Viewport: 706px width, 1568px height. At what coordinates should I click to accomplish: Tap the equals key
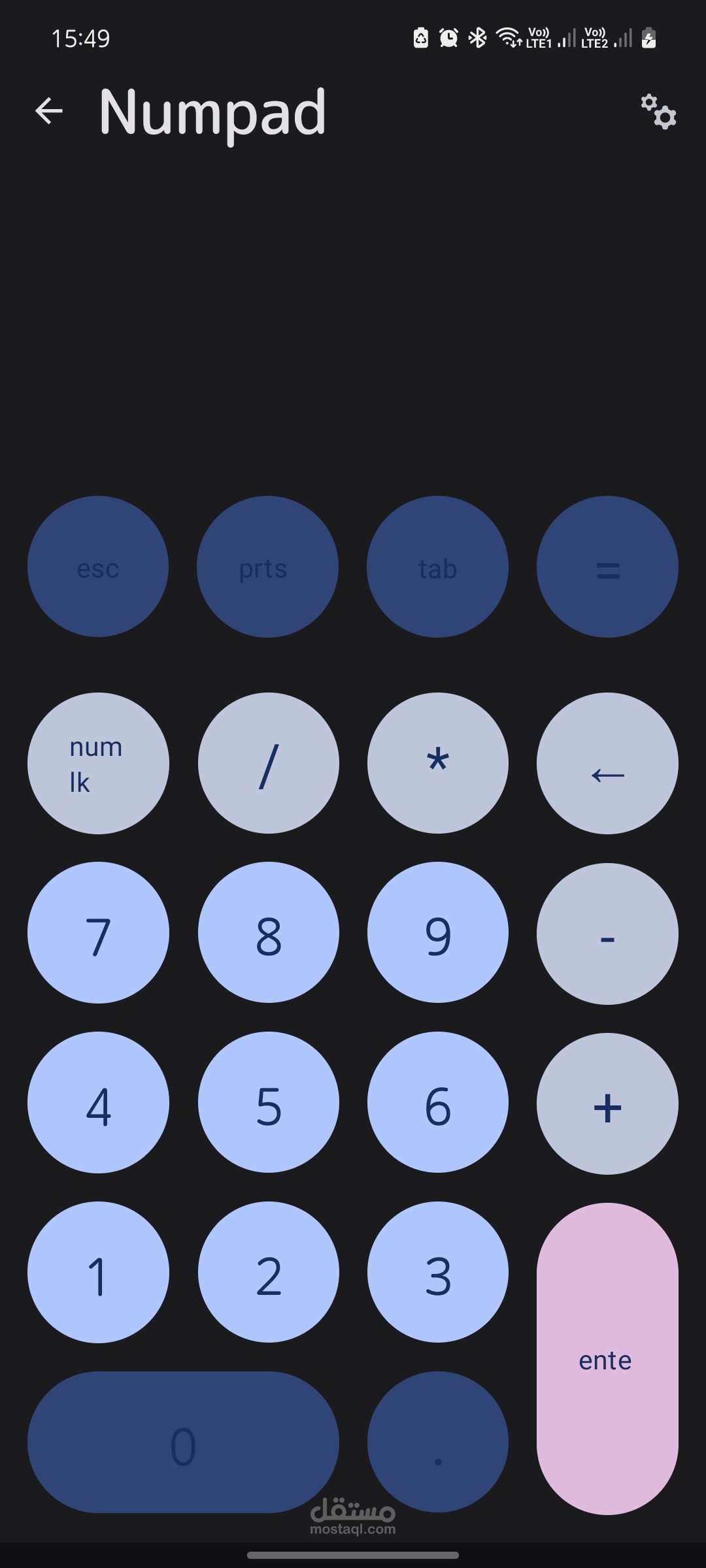click(607, 566)
